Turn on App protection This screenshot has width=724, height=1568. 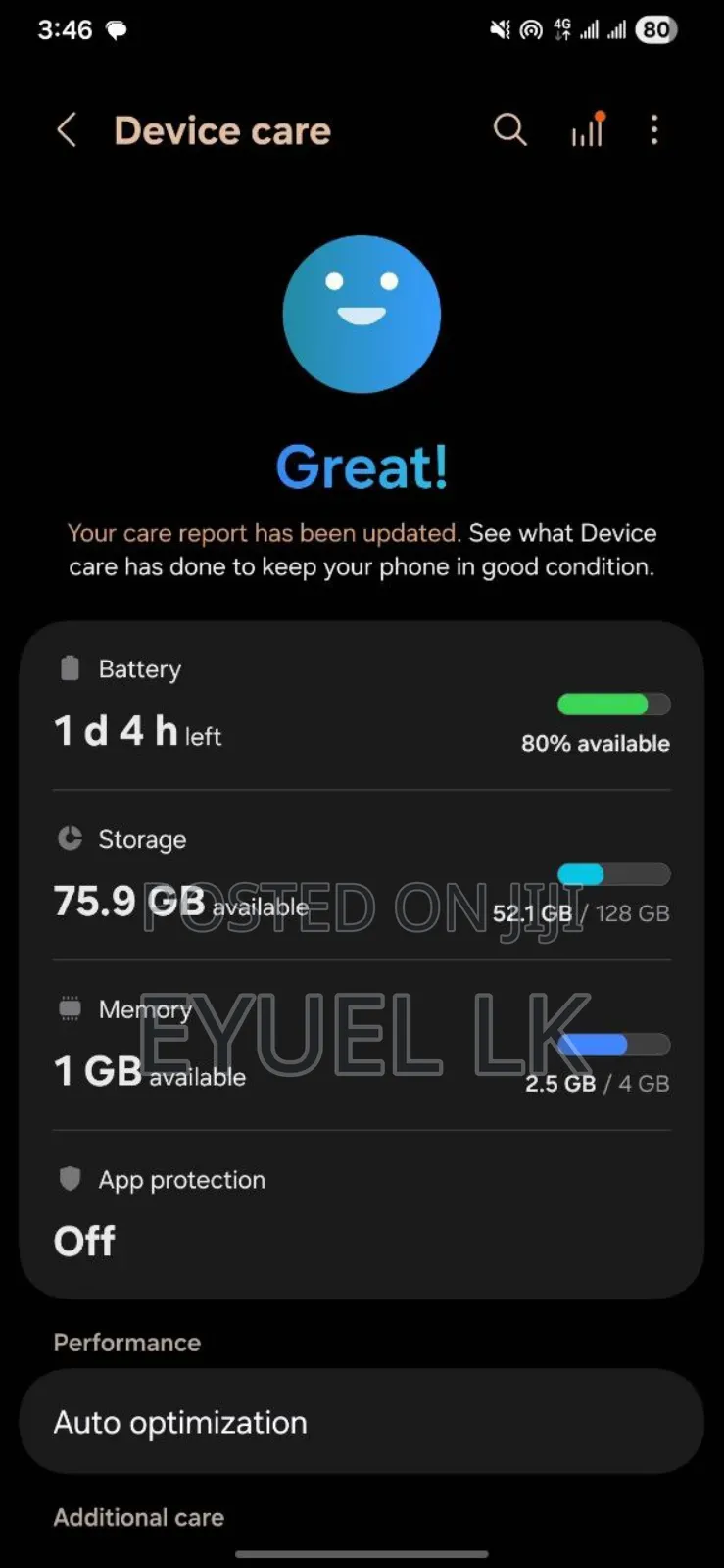click(x=362, y=1210)
